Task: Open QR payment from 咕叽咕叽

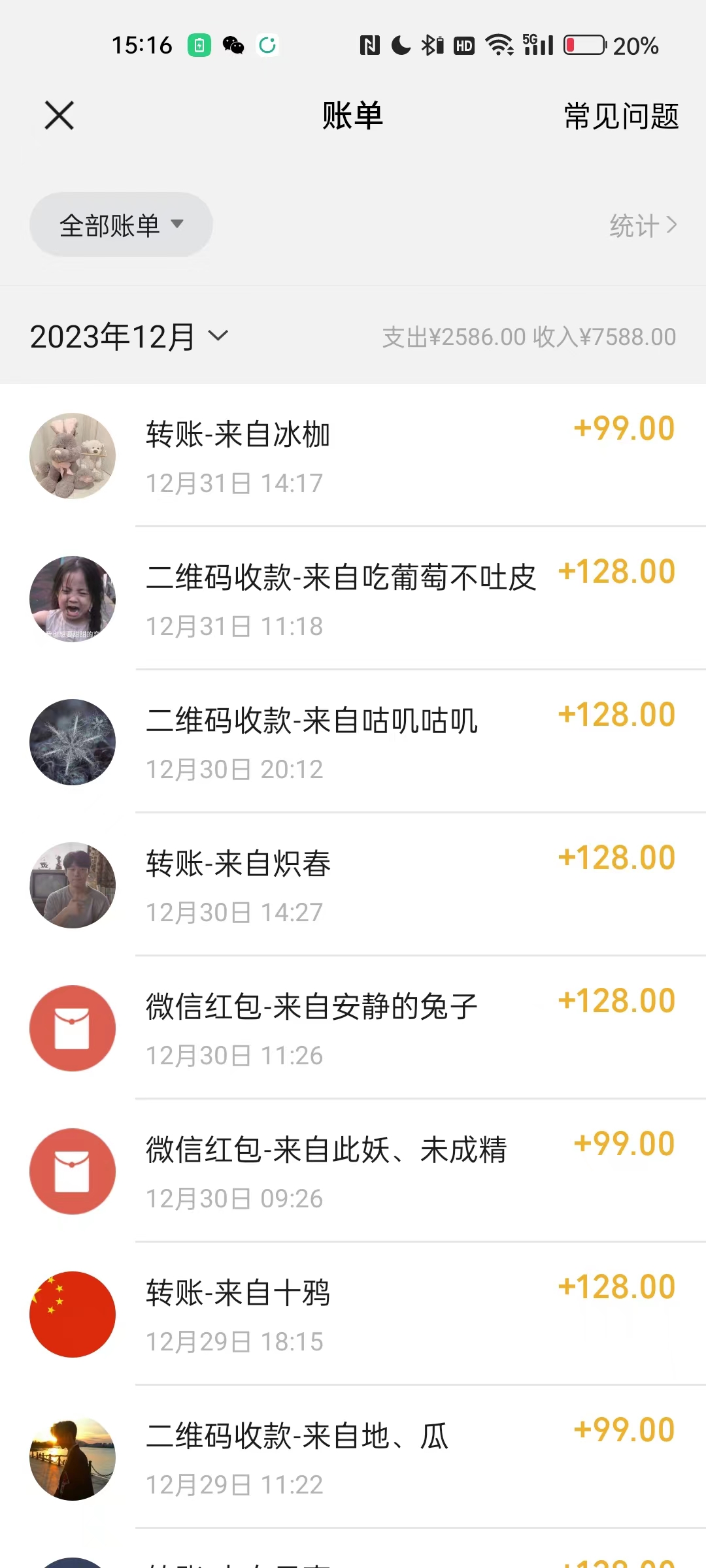Action: (x=353, y=742)
